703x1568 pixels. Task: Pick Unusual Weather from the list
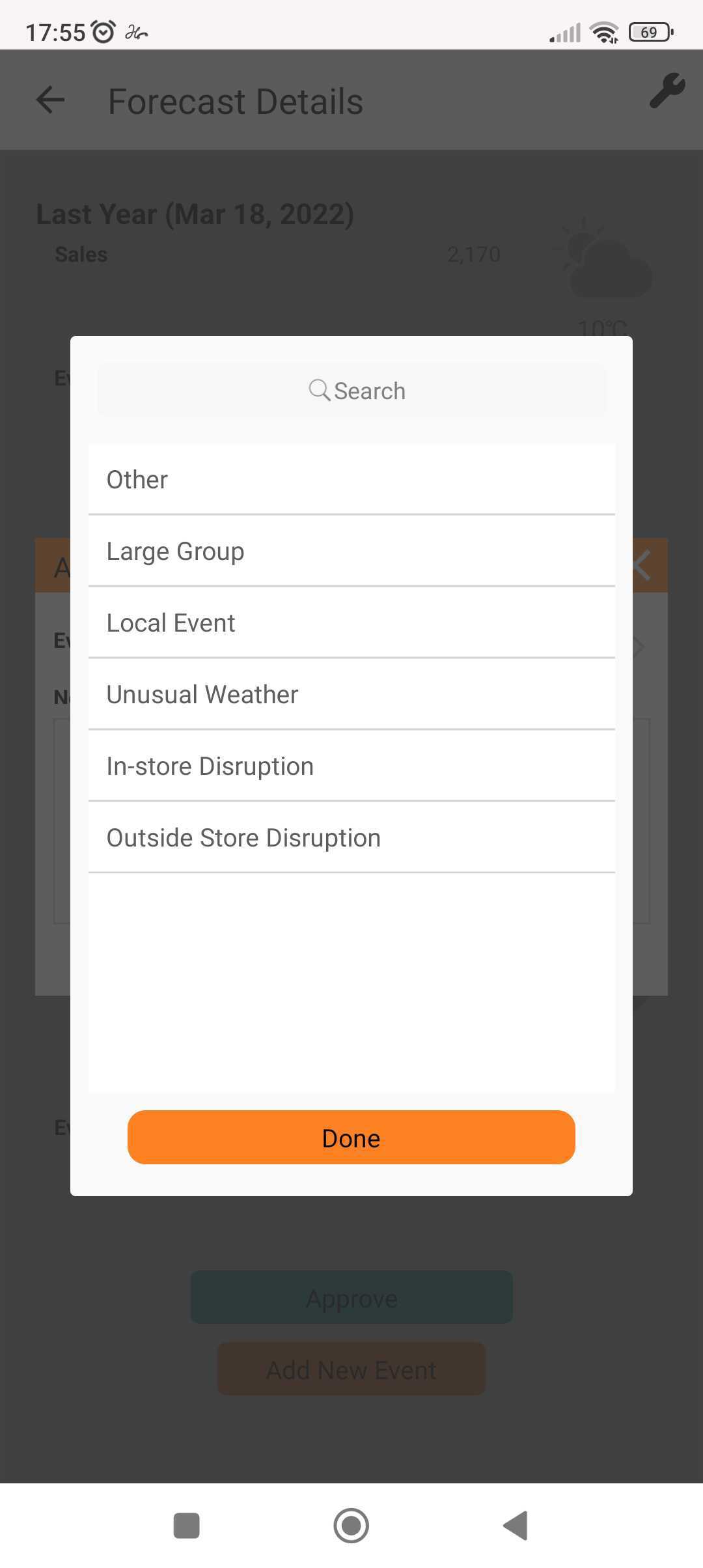coord(351,694)
